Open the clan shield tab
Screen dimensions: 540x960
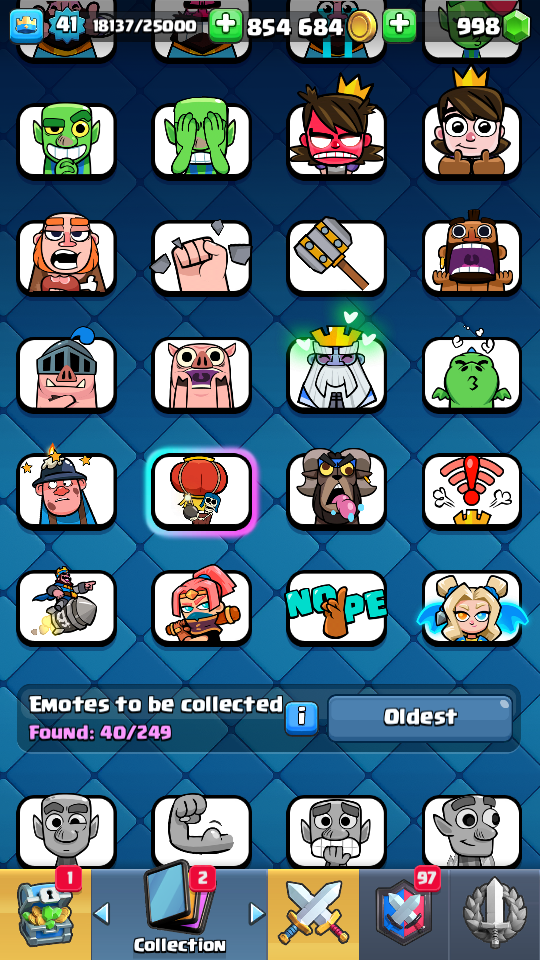point(404,914)
